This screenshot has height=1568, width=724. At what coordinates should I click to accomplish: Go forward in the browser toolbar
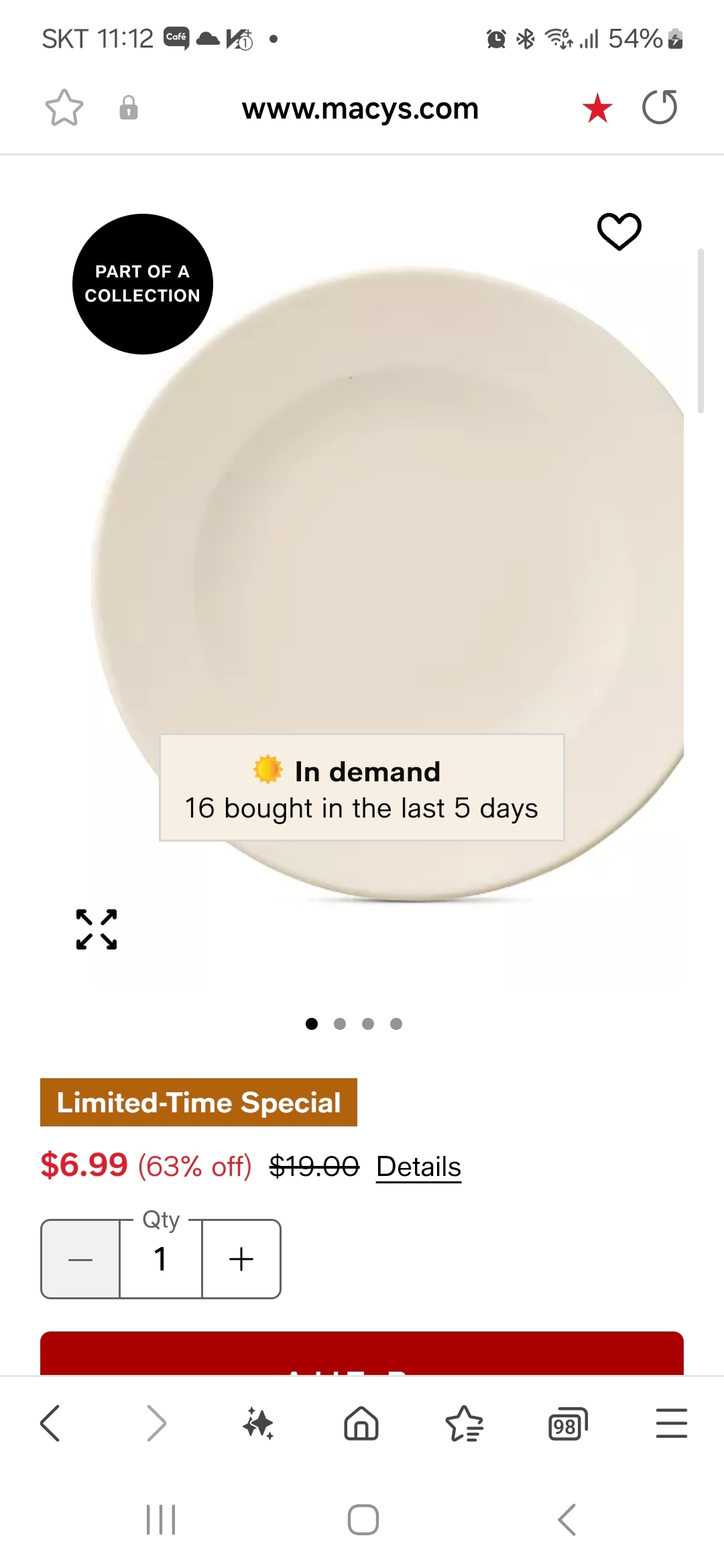click(156, 1423)
